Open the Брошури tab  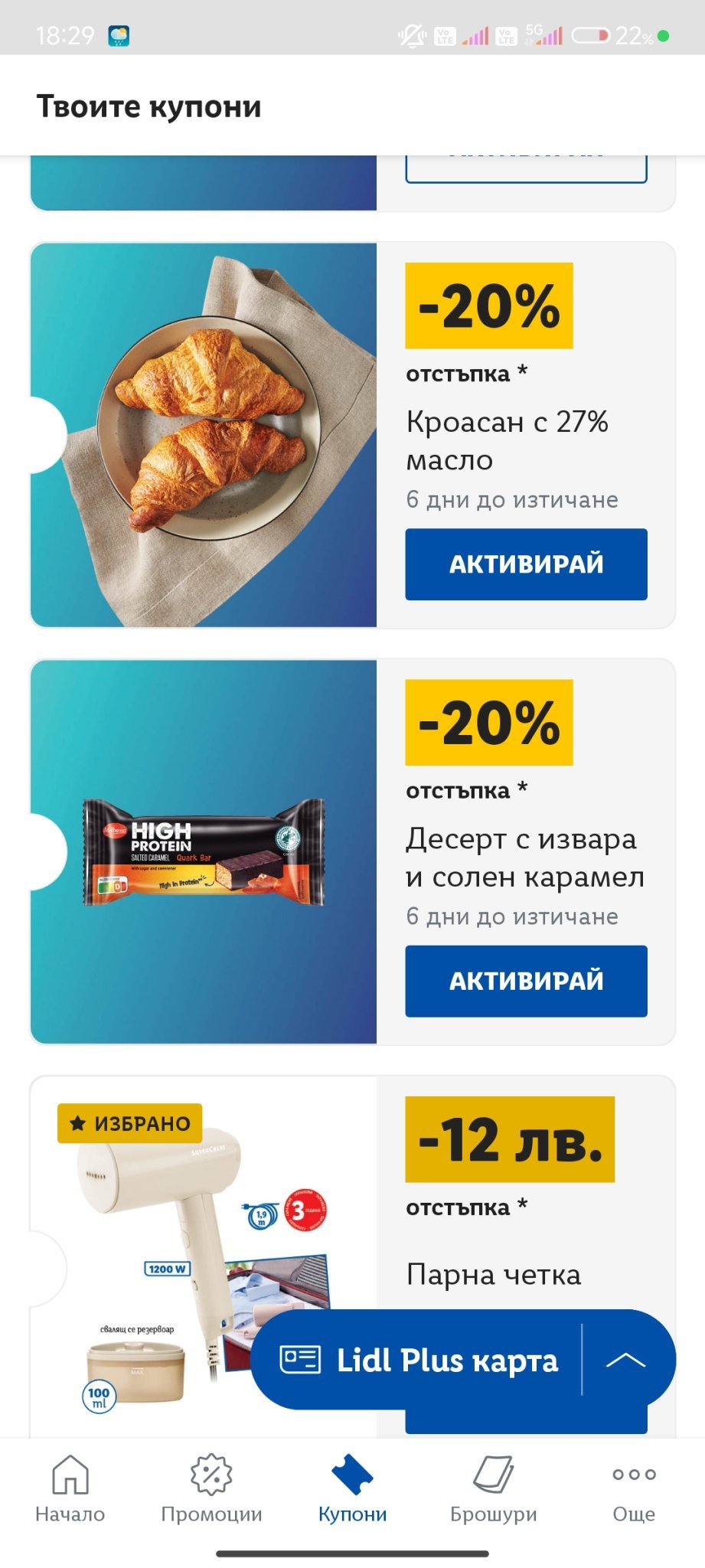(494, 1488)
